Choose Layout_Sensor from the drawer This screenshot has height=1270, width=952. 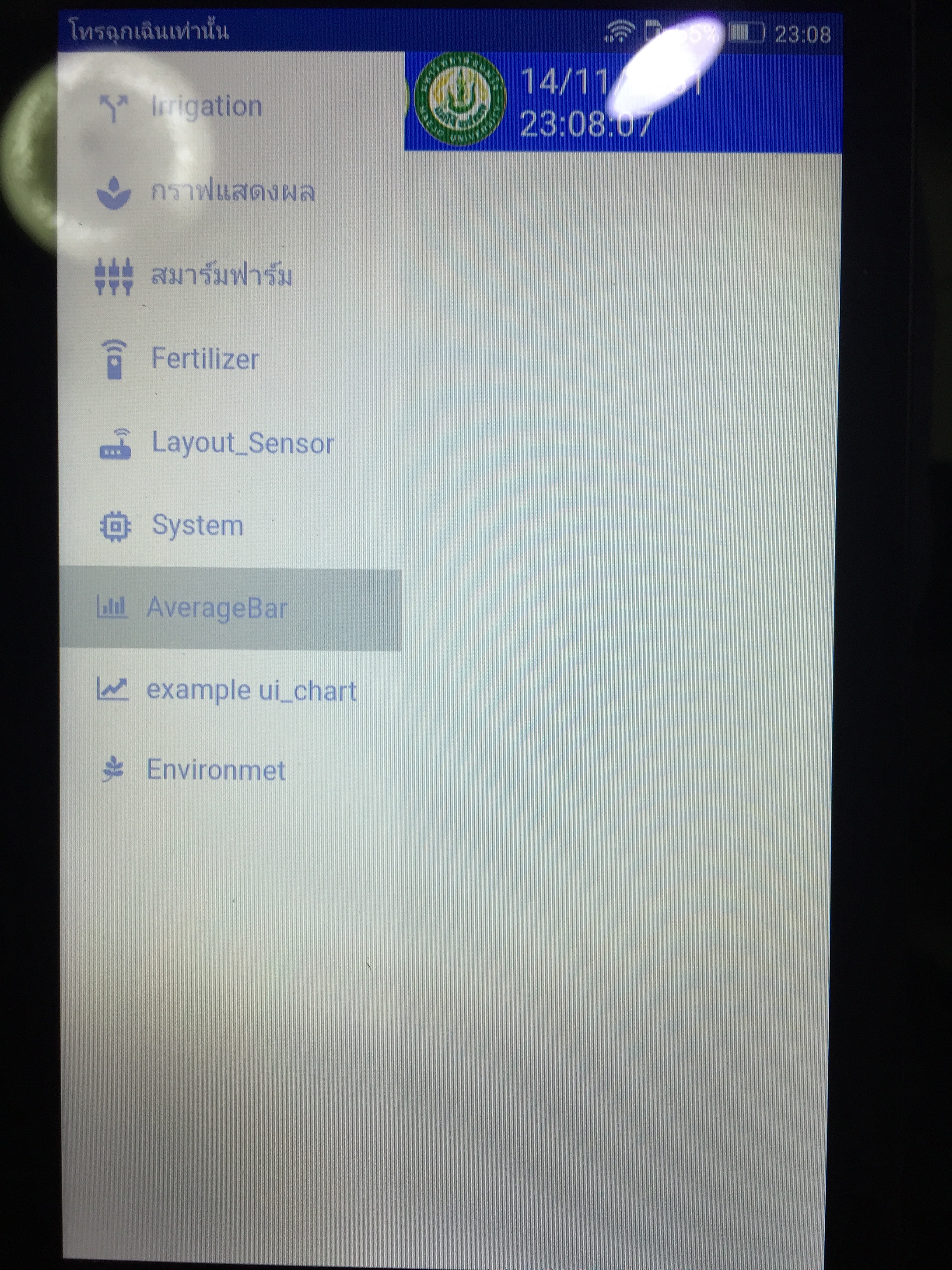pos(242,443)
